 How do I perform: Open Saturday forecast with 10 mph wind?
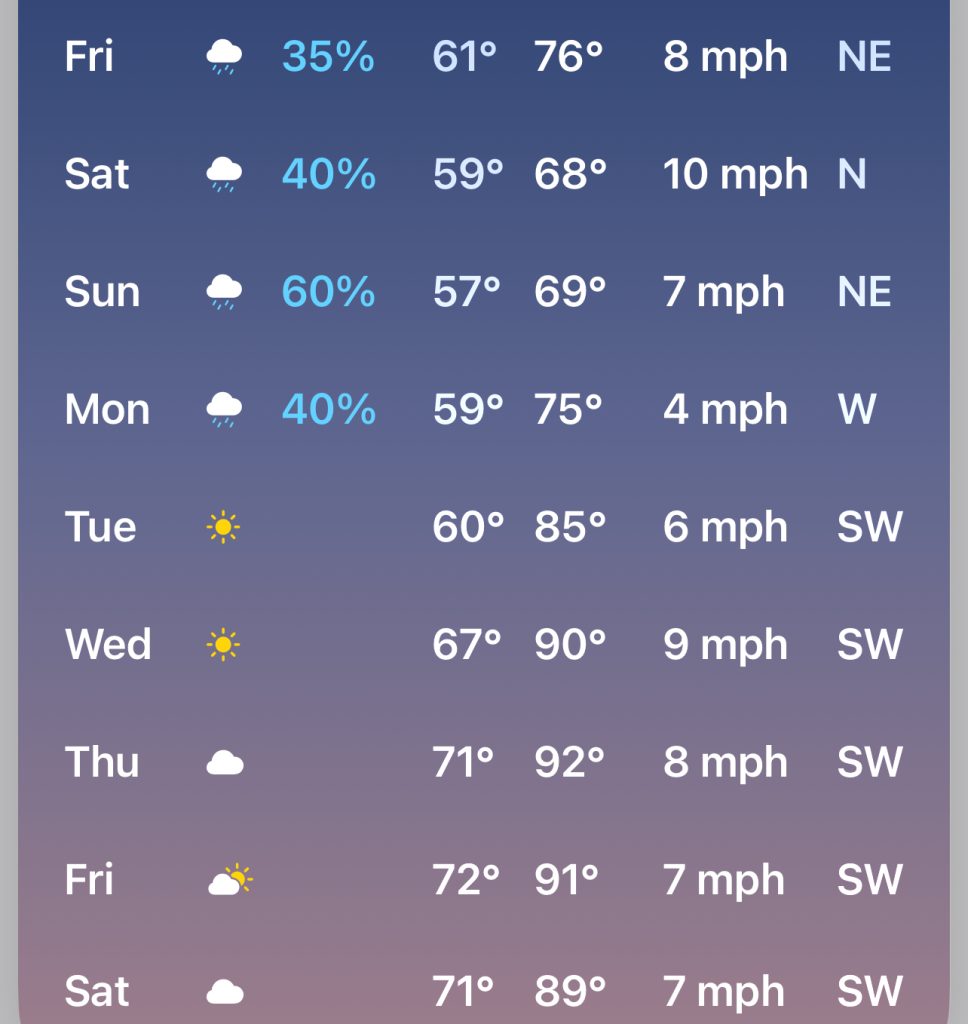pyautogui.click(x=483, y=175)
